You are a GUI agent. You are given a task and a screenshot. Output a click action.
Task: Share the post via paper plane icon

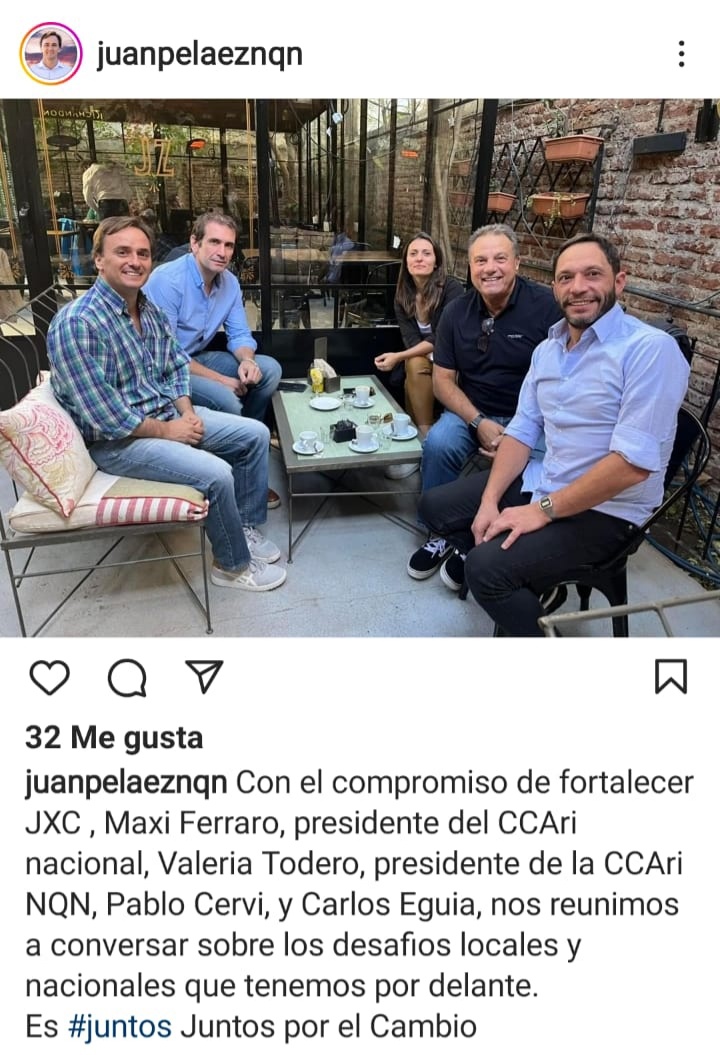204,677
